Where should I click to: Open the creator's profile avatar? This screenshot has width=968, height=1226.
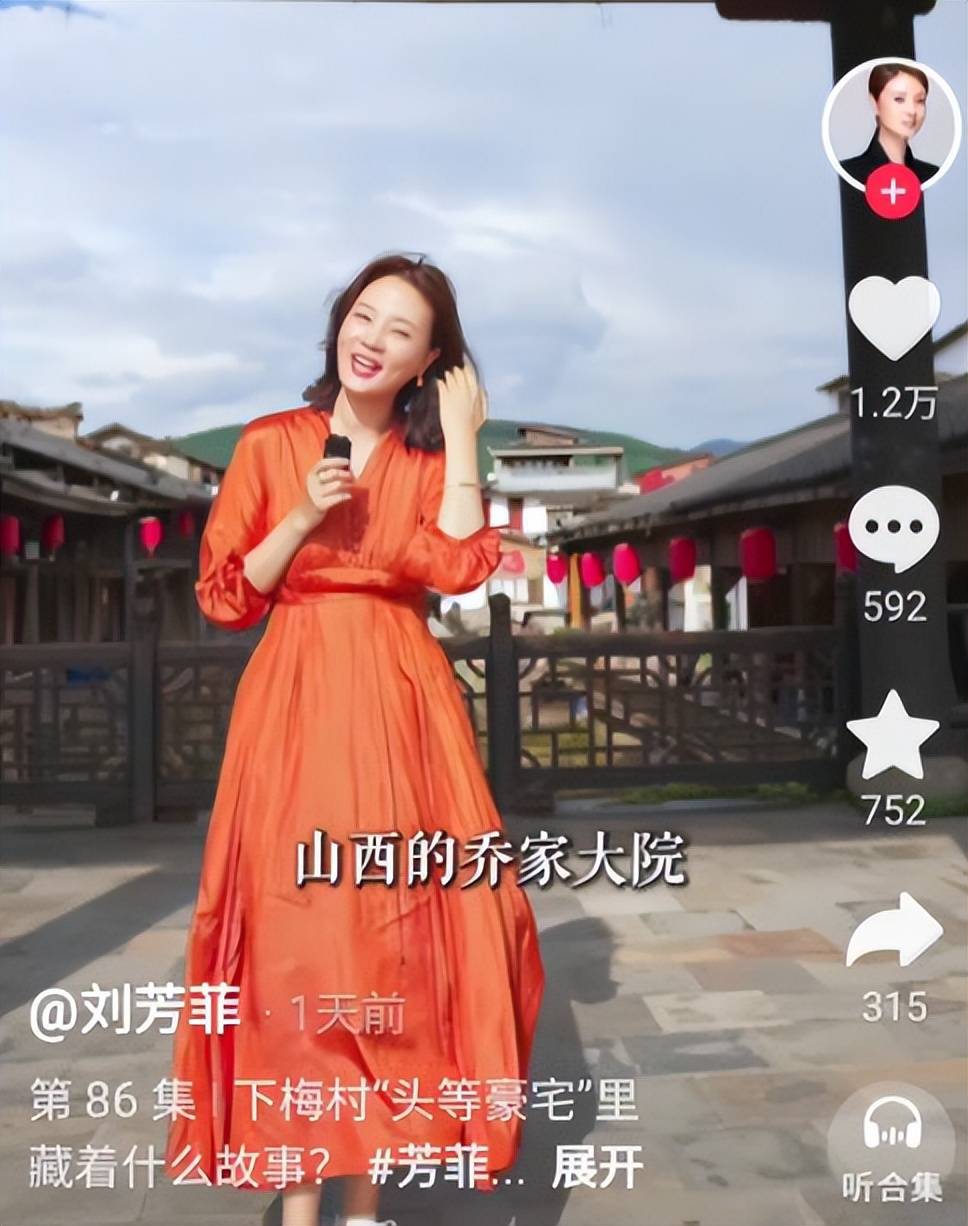coord(892,118)
